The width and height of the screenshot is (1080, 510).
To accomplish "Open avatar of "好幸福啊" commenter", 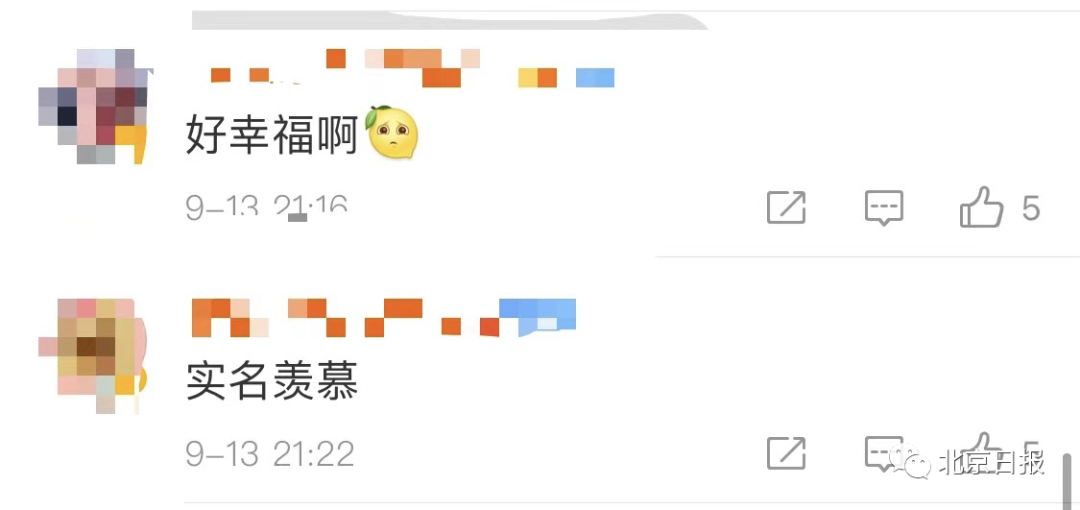I will 93,107.
